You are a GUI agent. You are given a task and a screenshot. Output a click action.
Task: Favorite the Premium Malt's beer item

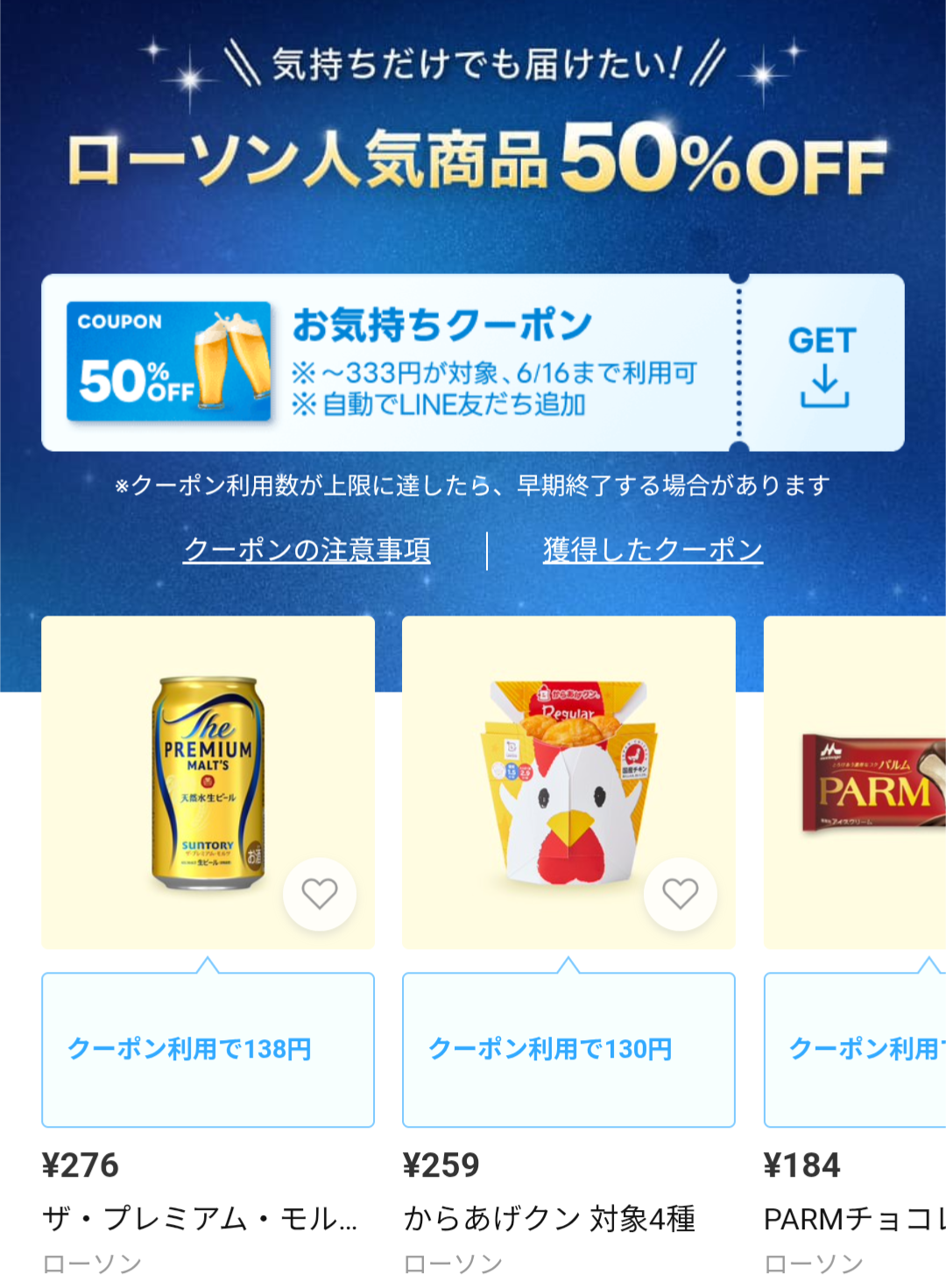tap(320, 894)
